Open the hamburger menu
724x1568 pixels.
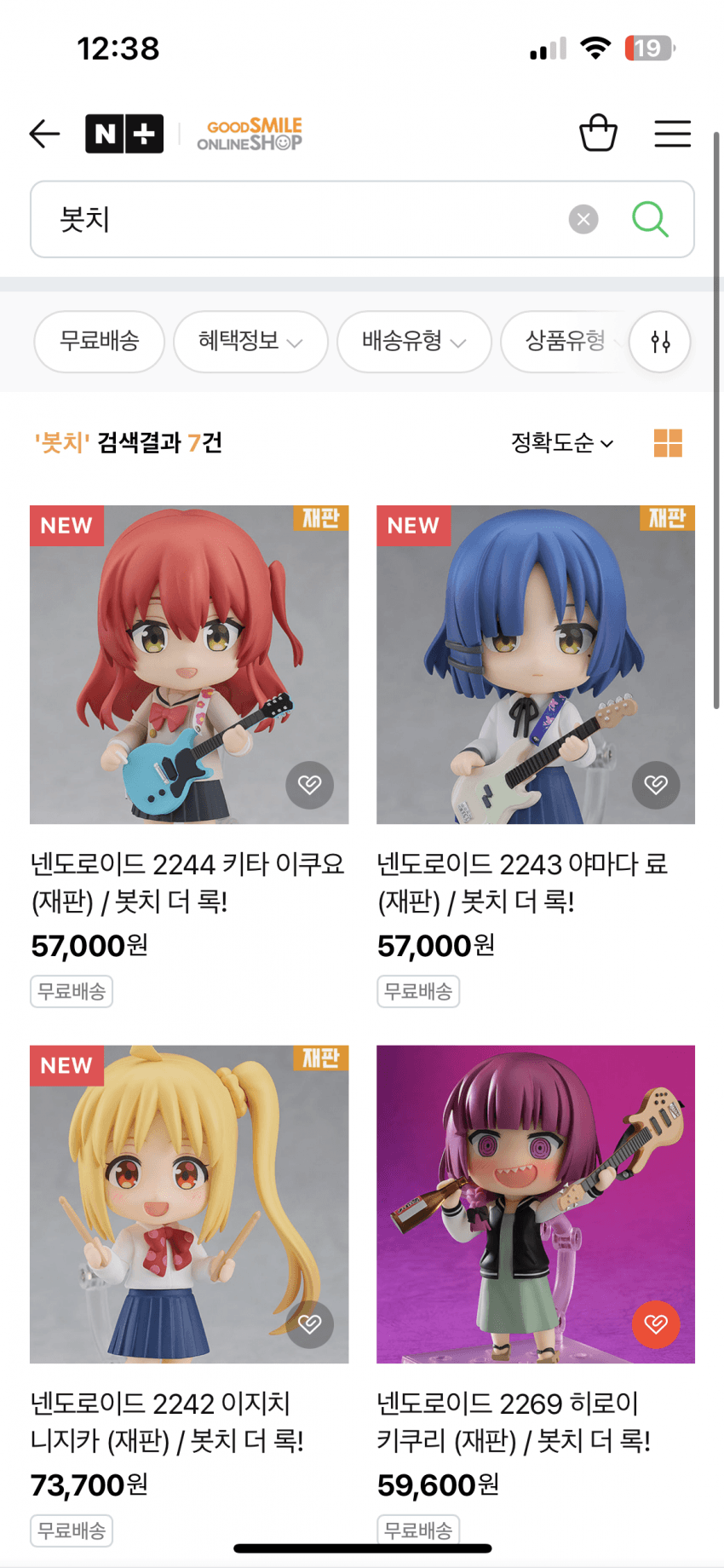[672, 134]
